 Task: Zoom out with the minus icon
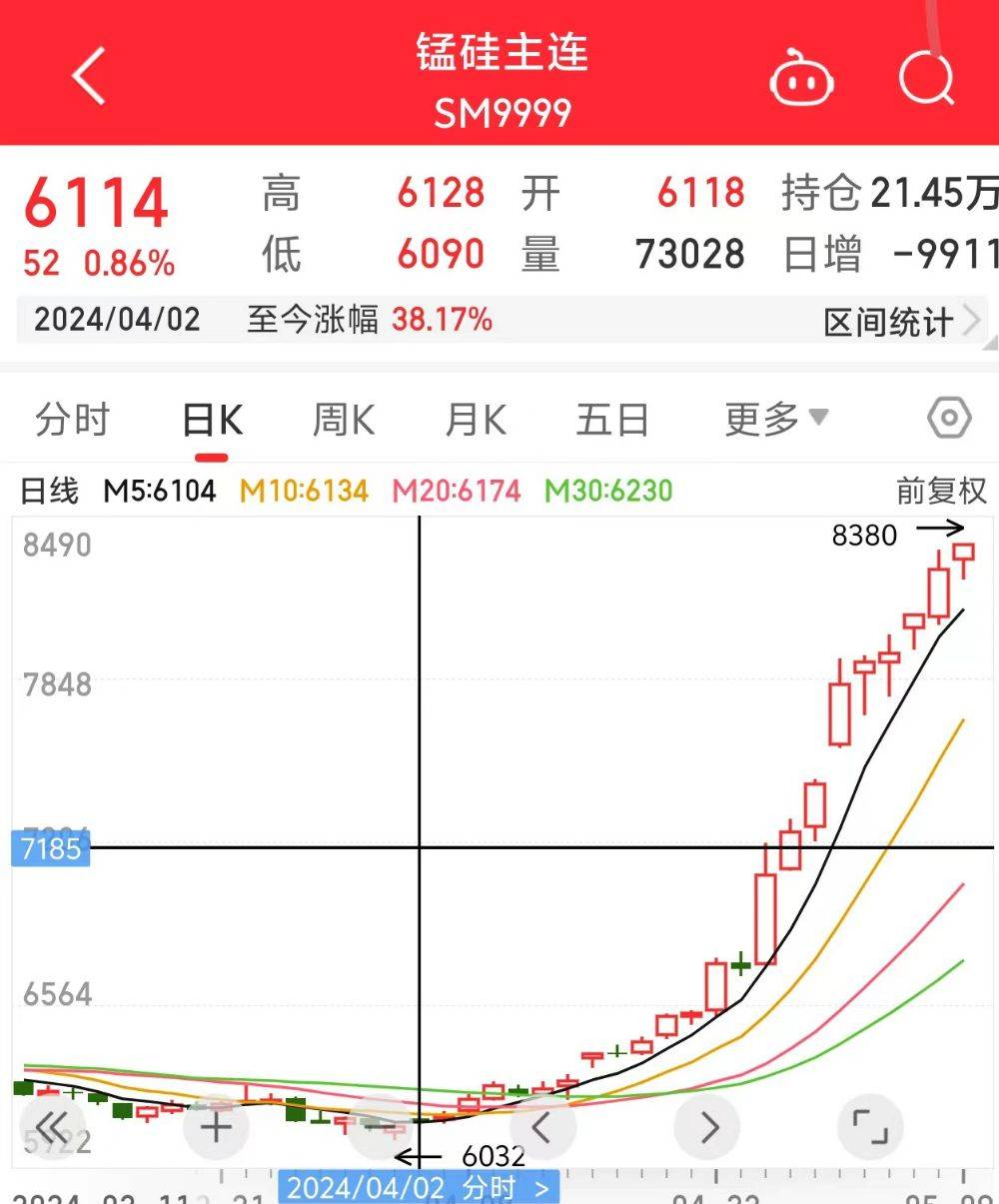point(380,1127)
